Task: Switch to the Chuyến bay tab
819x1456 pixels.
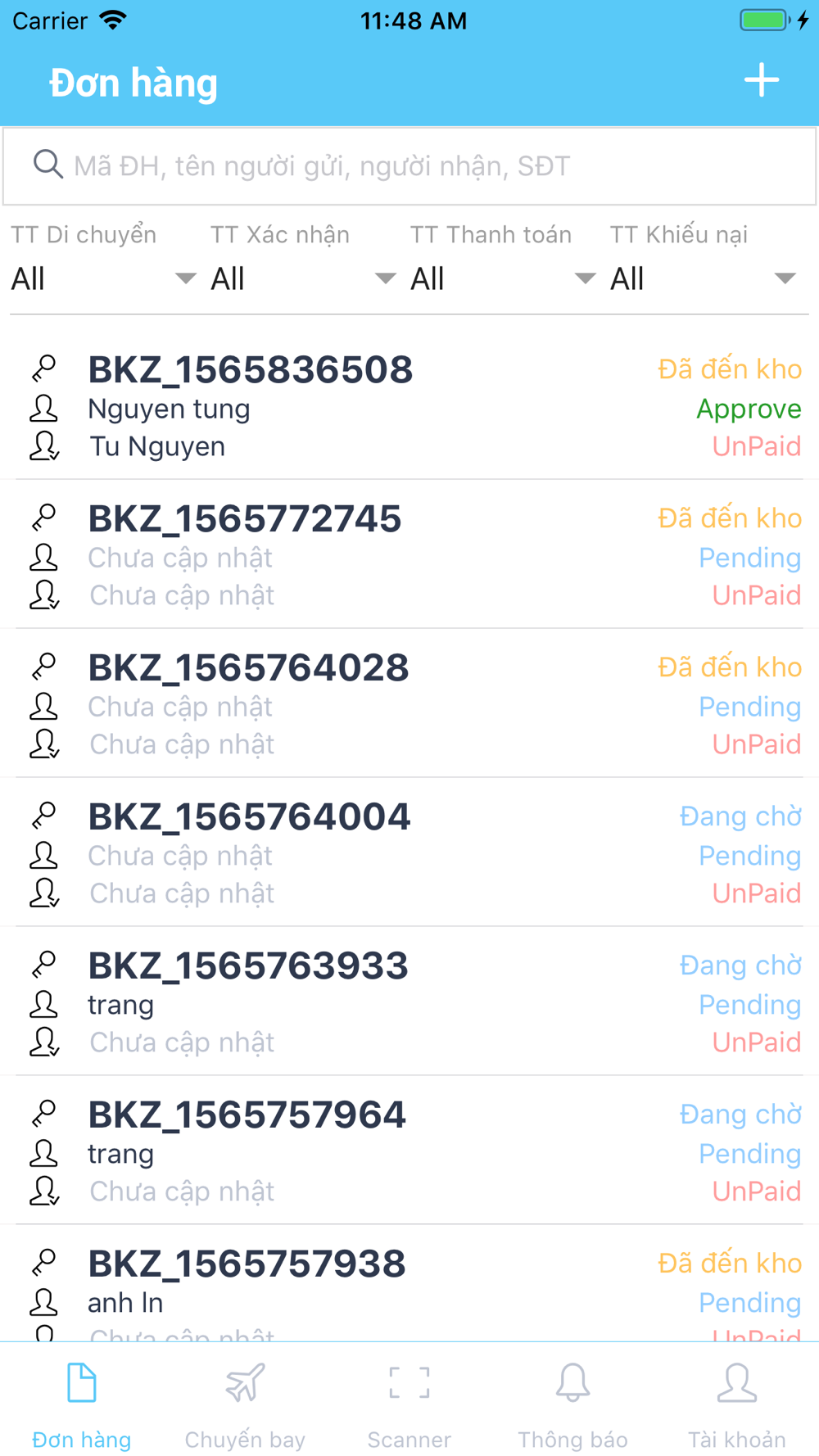Action: pyautogui.click(x=245, y=1405)
